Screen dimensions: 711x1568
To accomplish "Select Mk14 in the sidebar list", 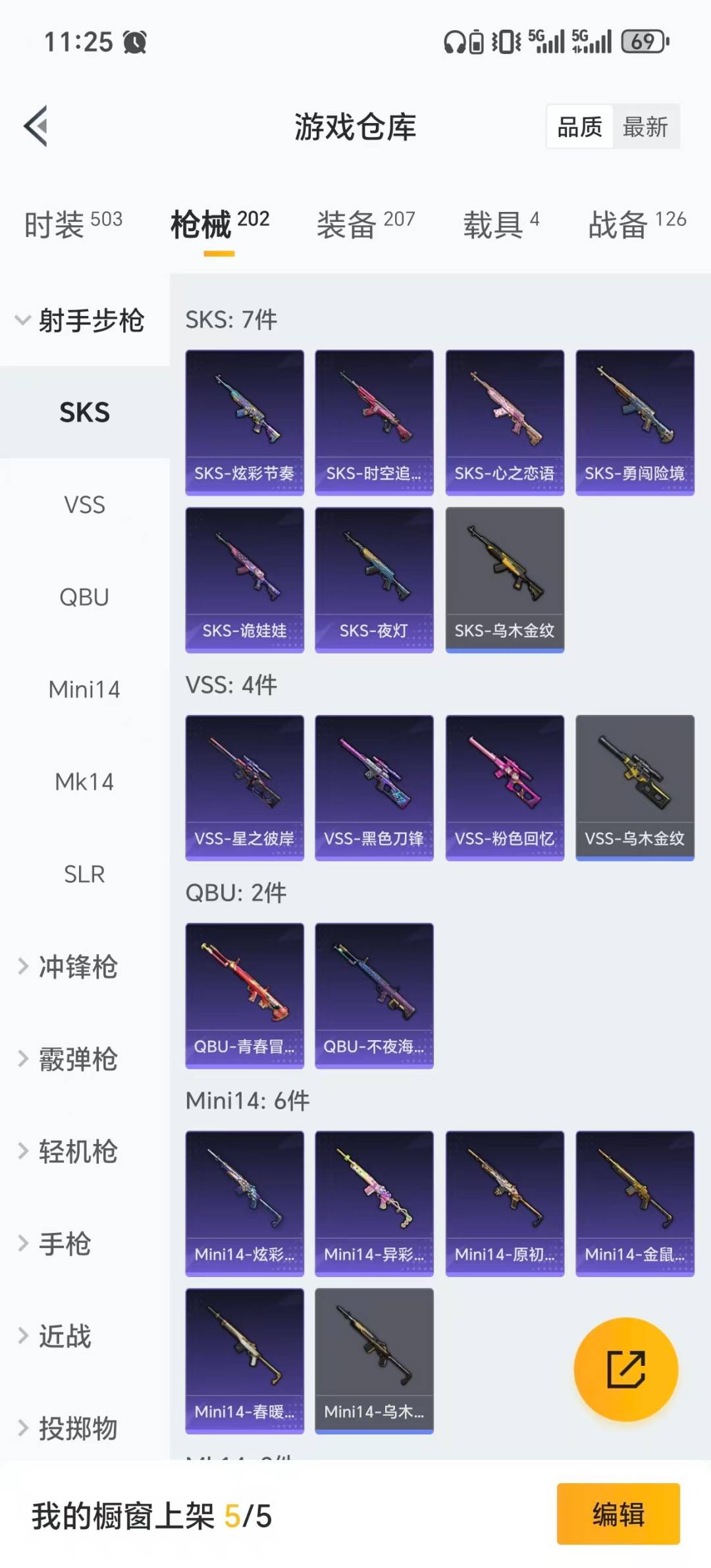I will [84, 781].
